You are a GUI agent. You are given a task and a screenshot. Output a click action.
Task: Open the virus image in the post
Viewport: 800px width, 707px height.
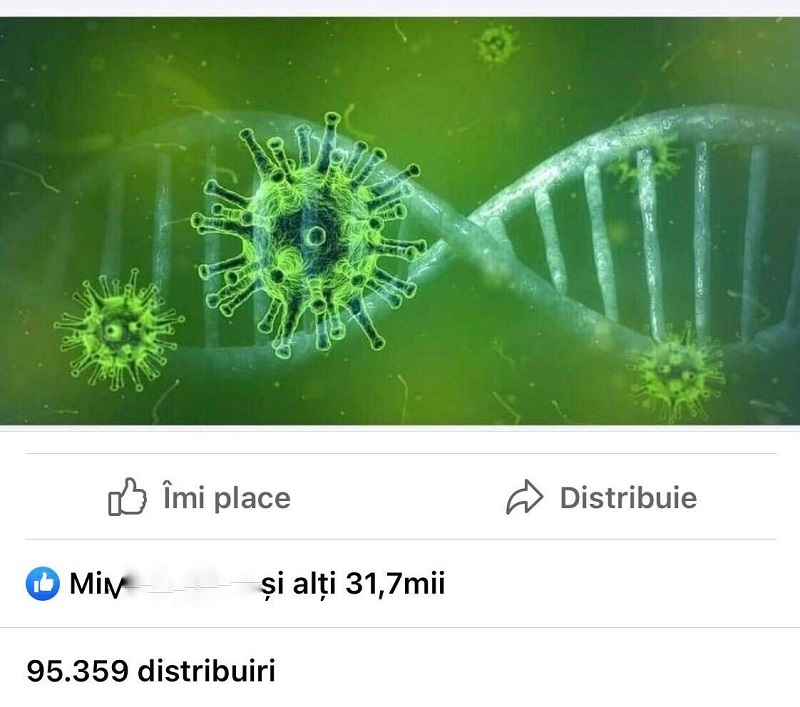(400, 222)
